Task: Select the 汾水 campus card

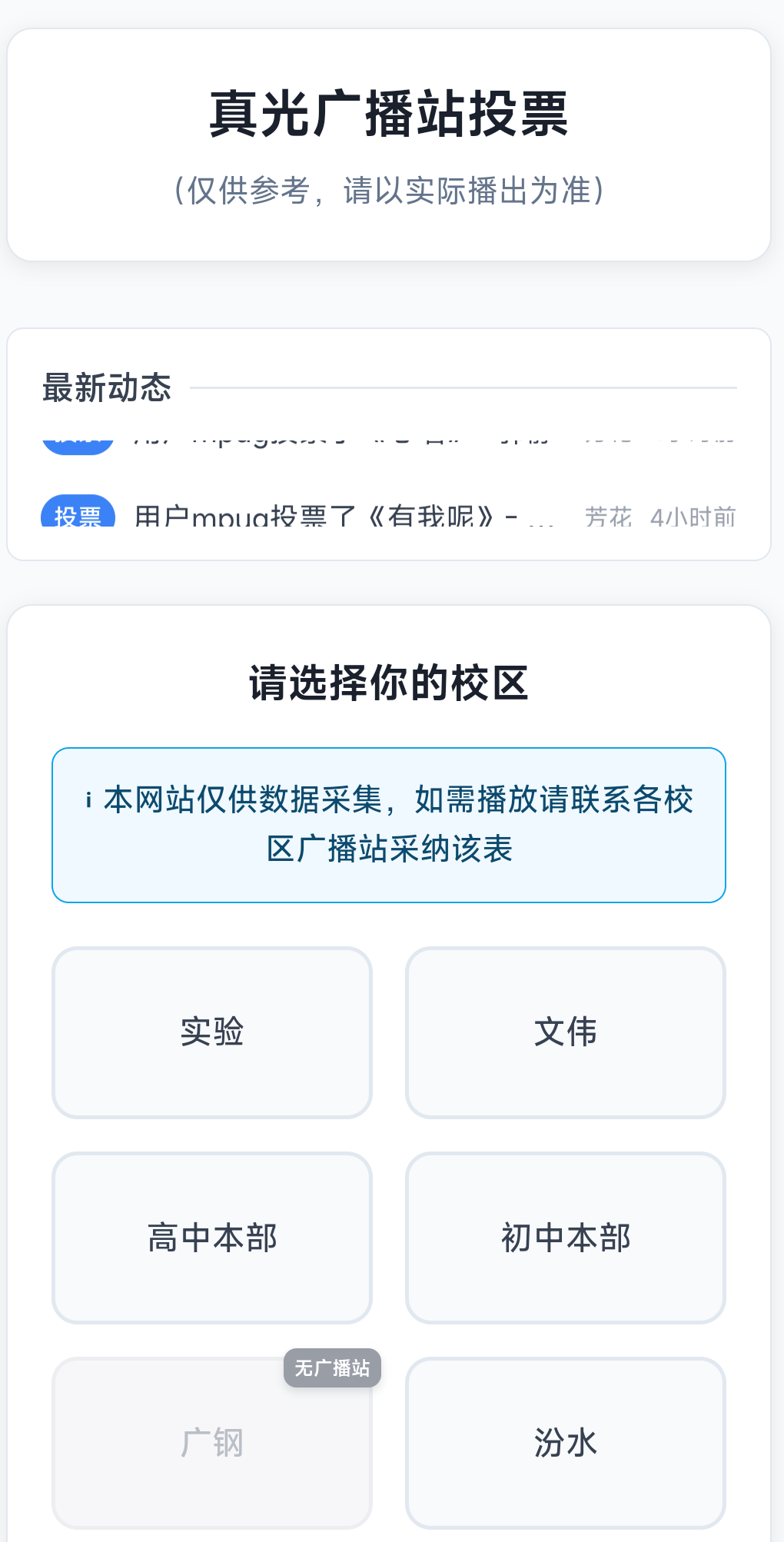Action: (565, 1443)
